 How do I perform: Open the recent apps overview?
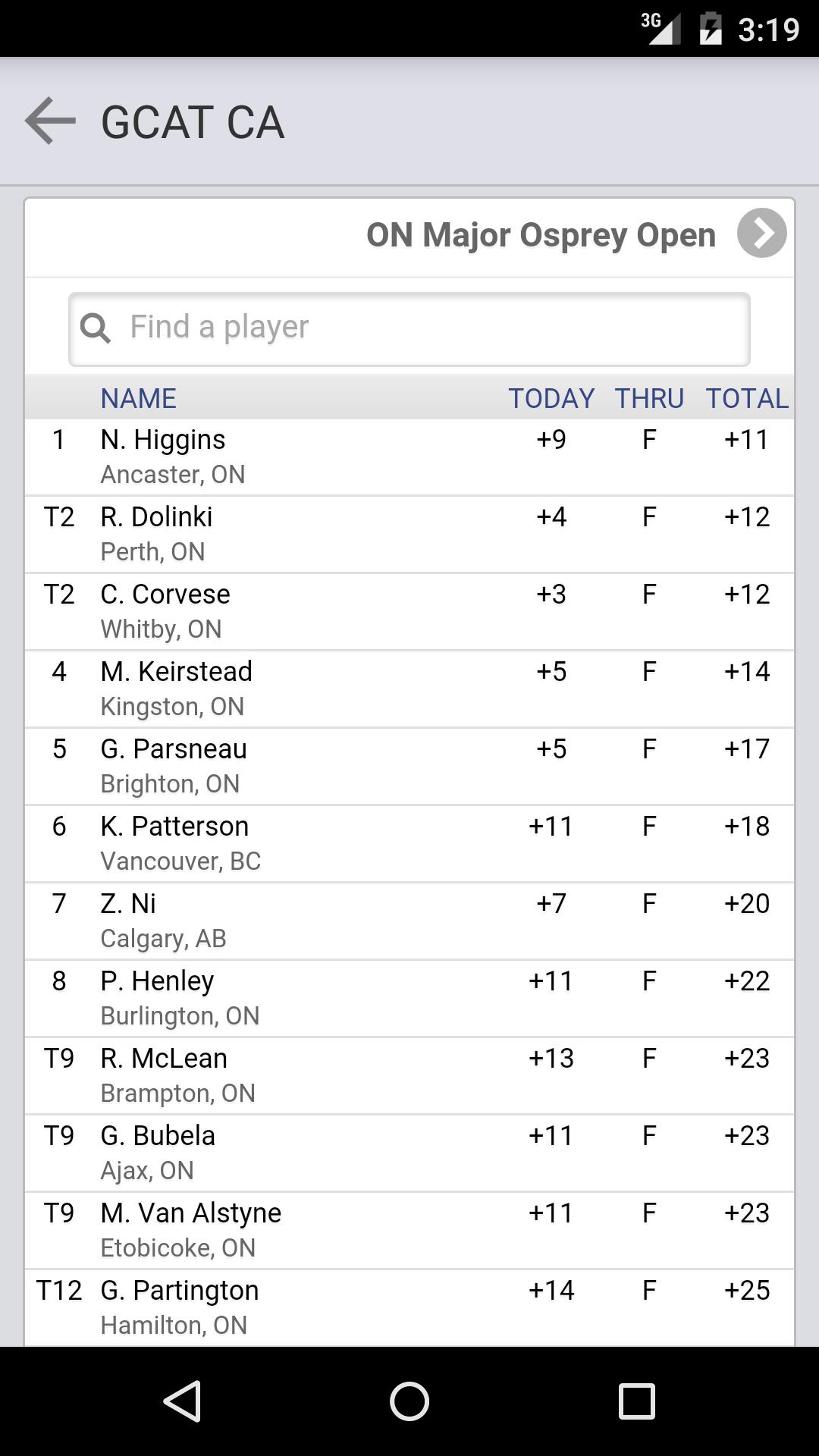[x=637, y=1401]
